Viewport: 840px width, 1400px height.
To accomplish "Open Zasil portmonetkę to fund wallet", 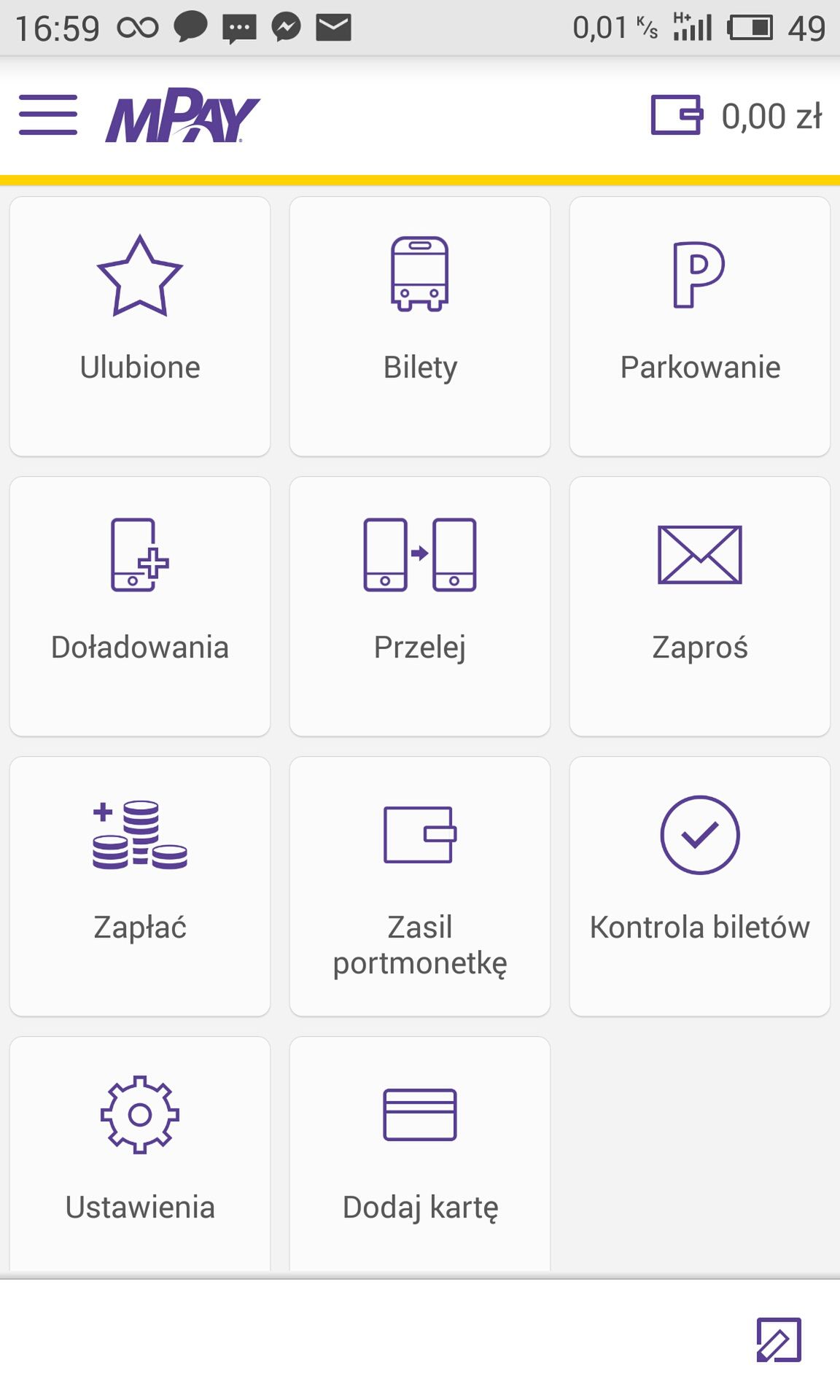I will click(x=420, y=887).
